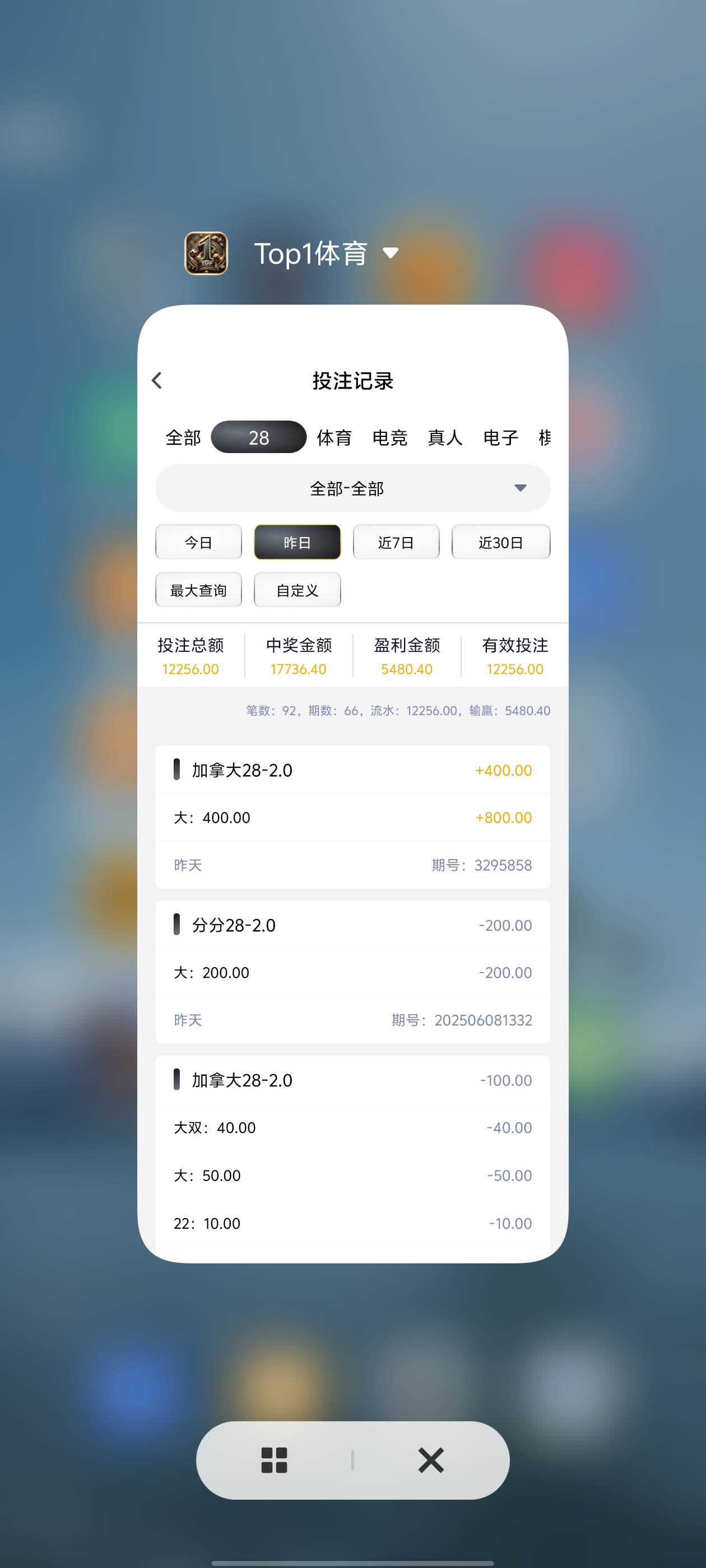Open the 分分28-2.0 bet record

point(352,925)
